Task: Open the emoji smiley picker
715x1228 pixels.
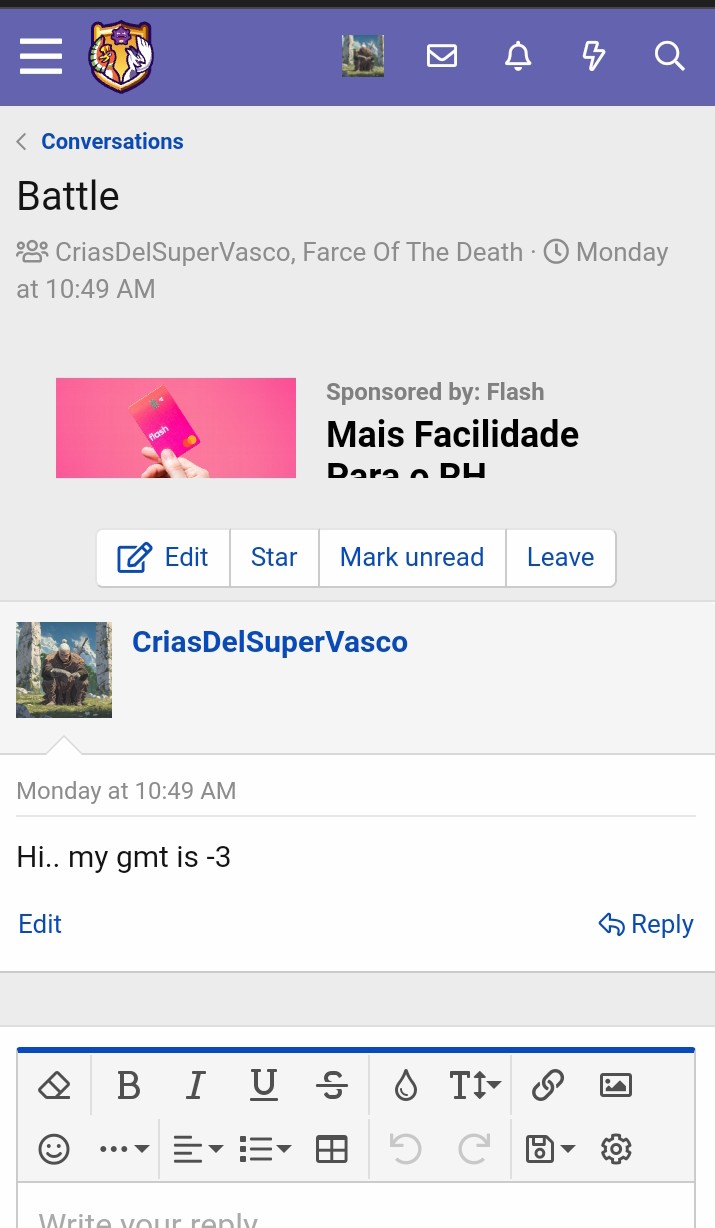Action: click(54, 1150)
